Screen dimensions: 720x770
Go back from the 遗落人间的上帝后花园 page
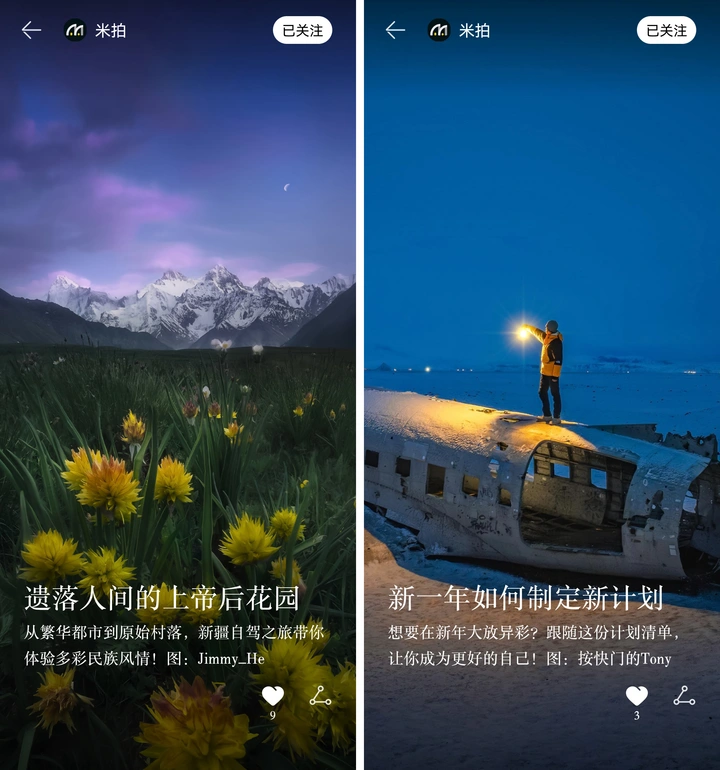coord(31,30)
